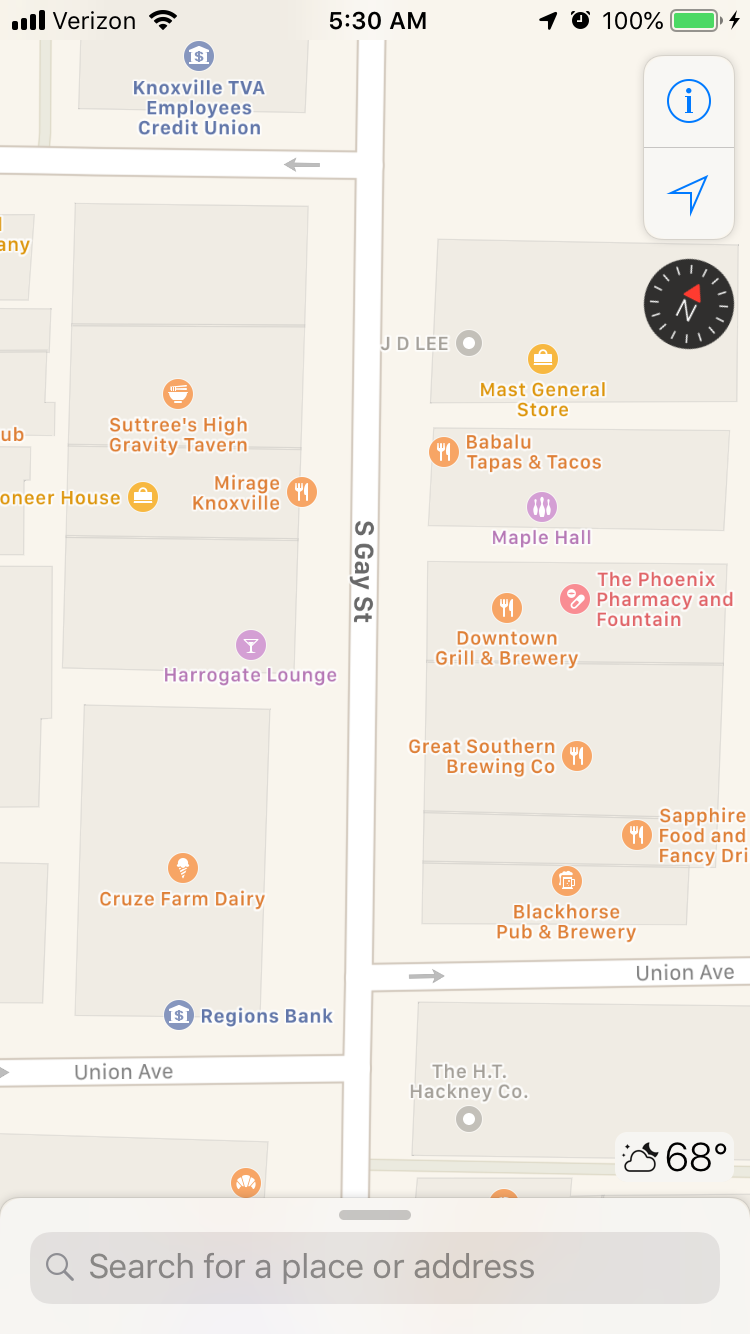Select Cruze Farm Dairy marker
This screenshot has height=1334, width=750.
pos(182,867)
